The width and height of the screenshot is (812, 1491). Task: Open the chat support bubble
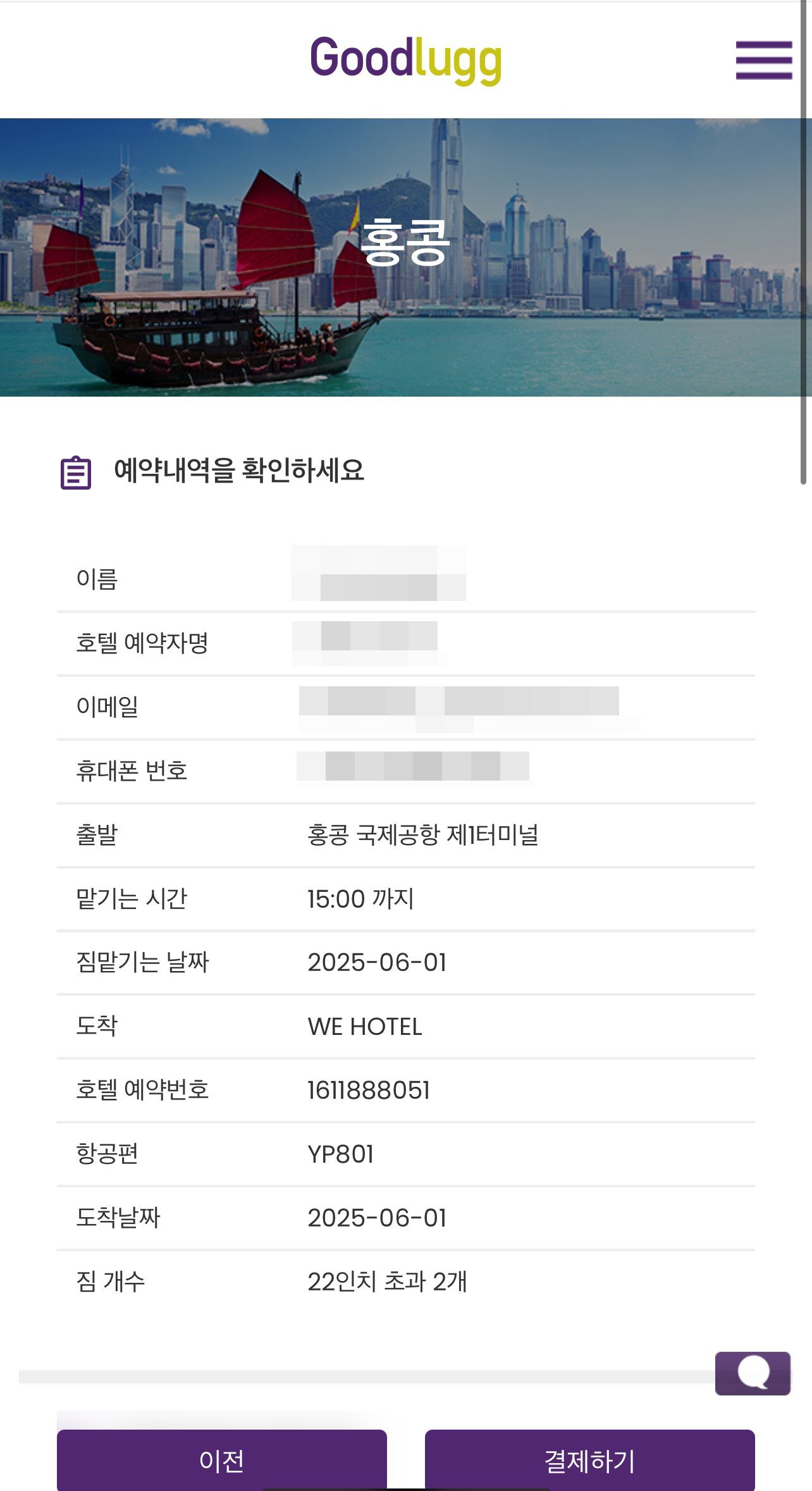click(753, 1373)
